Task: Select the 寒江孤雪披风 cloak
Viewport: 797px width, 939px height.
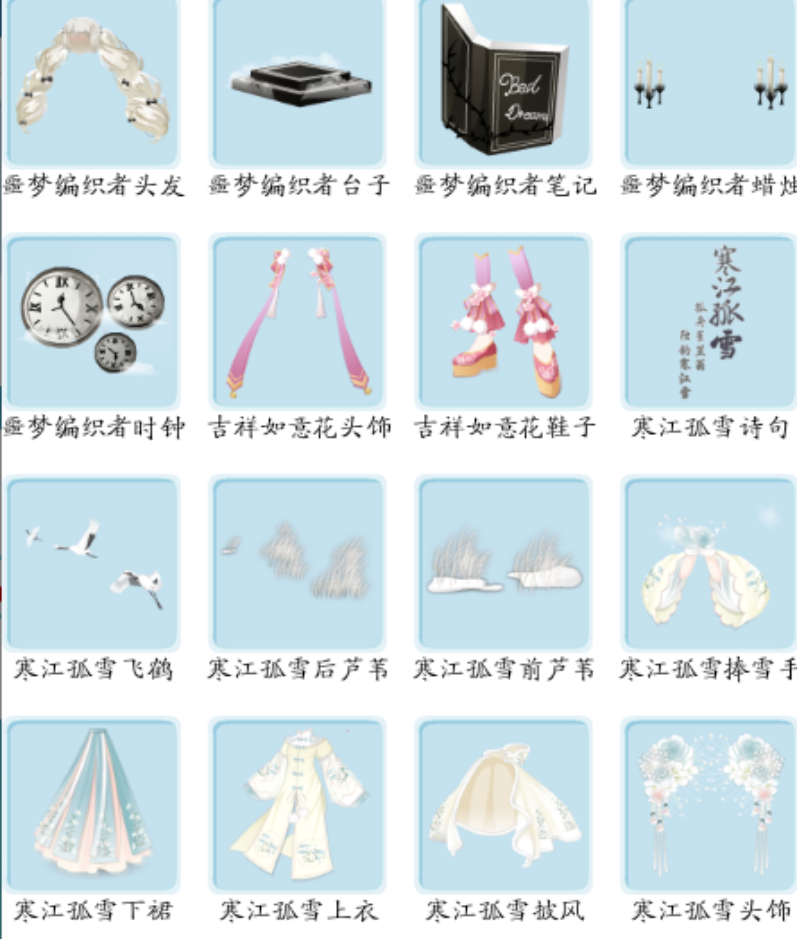Action: tap(504, 805)
